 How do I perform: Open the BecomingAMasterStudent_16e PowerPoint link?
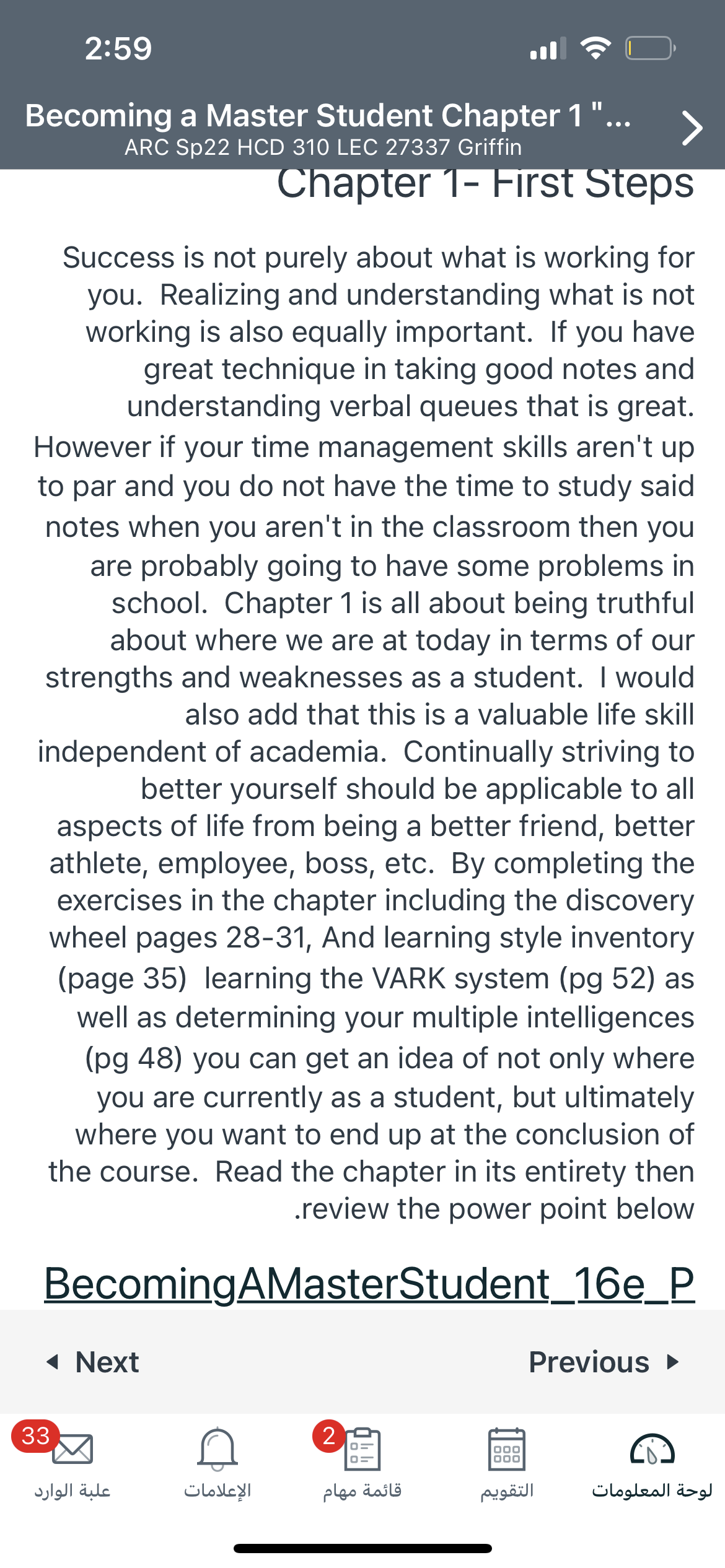click(369, 1284)
